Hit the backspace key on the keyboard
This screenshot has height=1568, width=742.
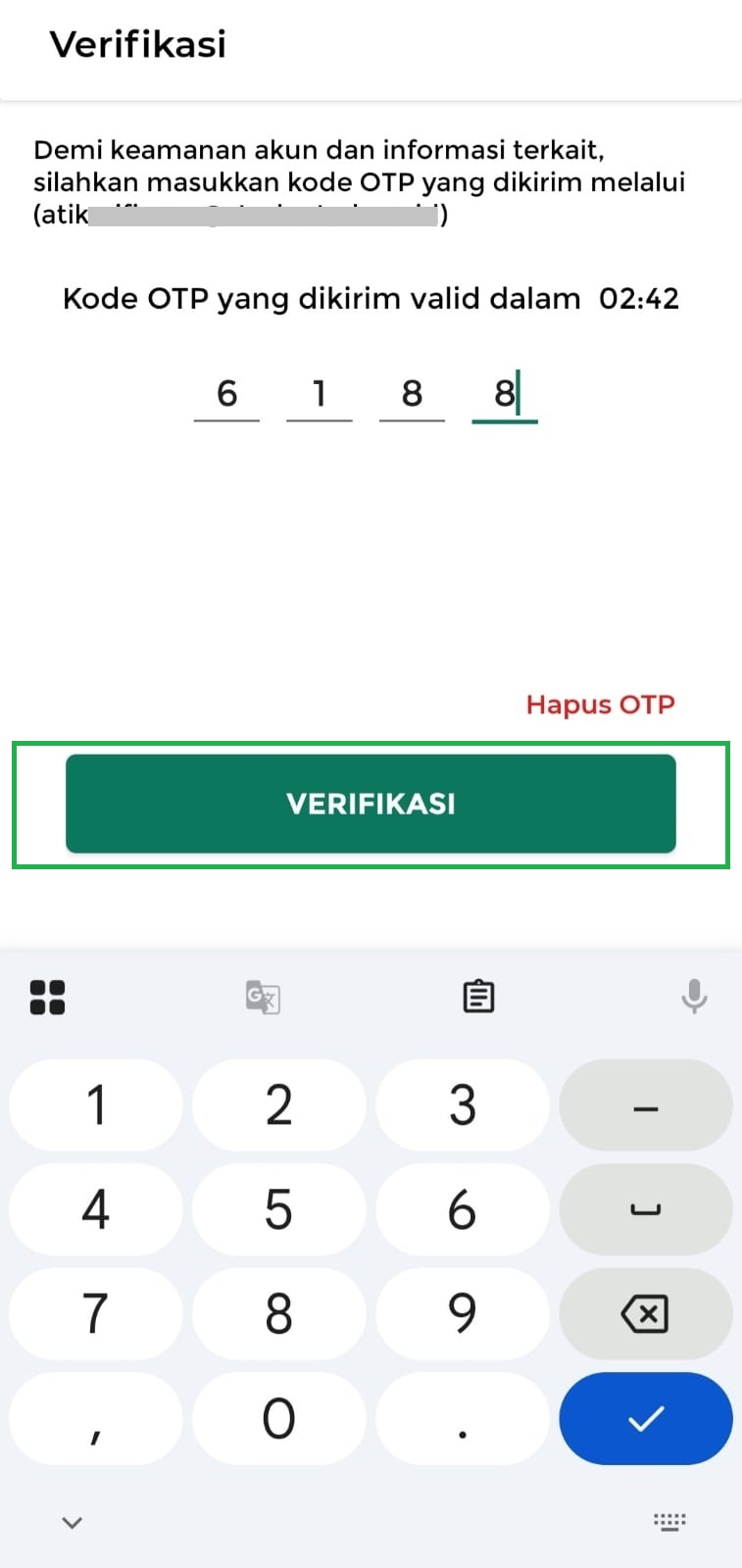tap(645, 1313)
